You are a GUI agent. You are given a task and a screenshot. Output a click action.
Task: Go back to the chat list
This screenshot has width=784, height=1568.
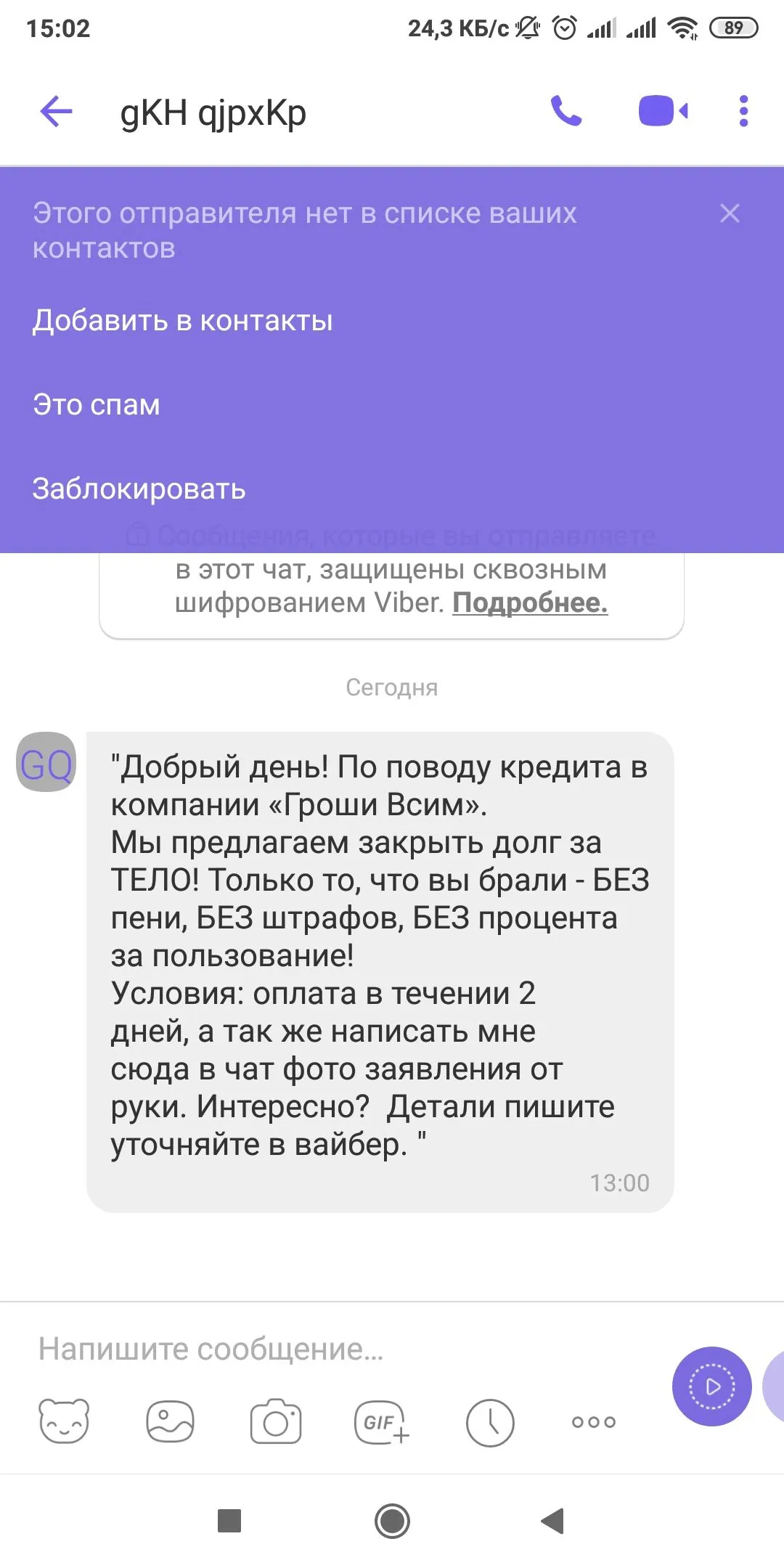[x=54, y=112]
